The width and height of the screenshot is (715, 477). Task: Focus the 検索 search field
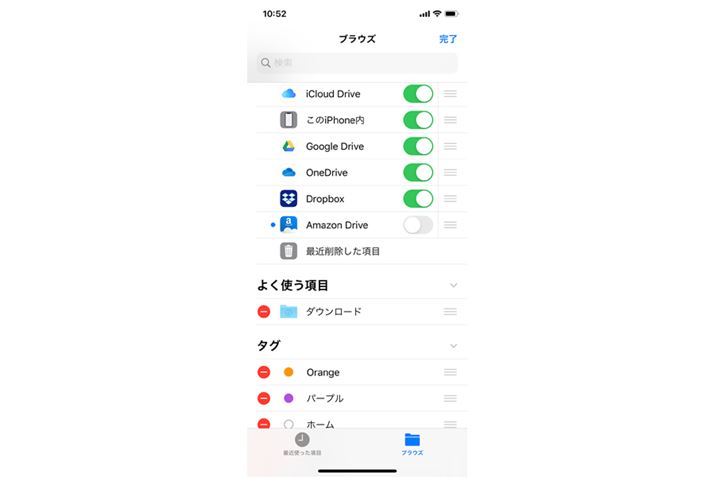pyautogui.click(x=357, y=63)
